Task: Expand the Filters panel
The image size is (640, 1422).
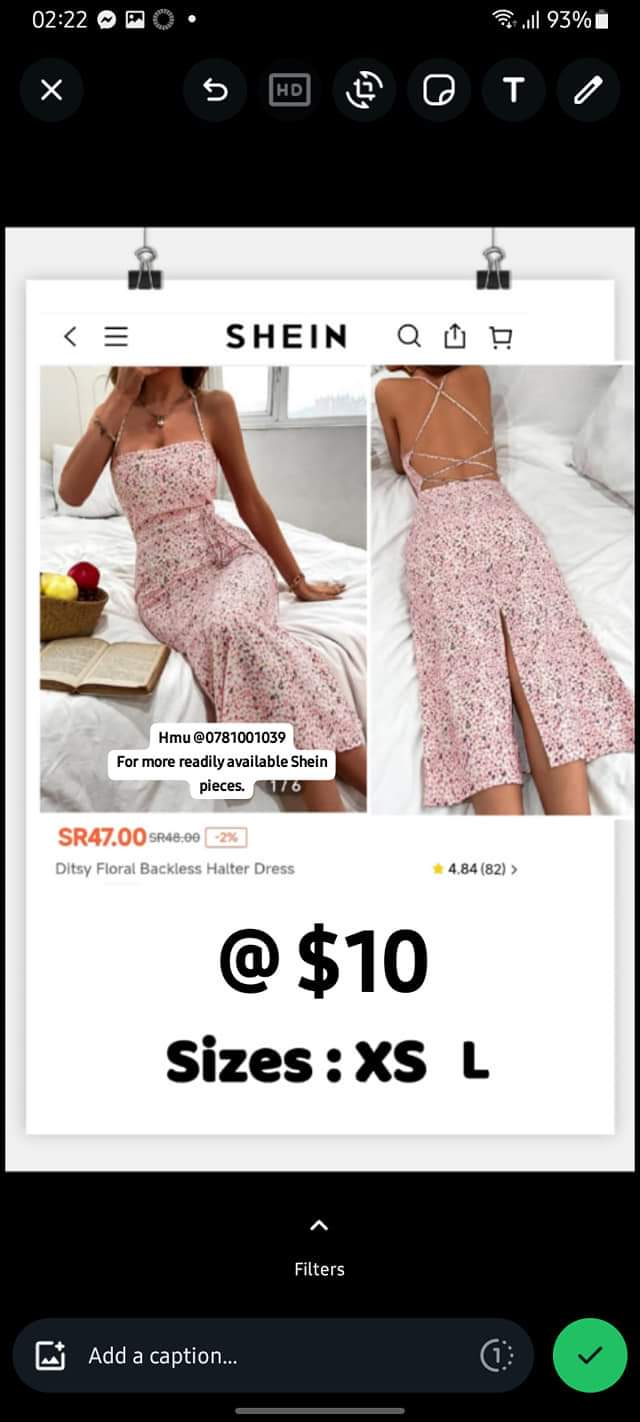Action: tap(319, 1245)
